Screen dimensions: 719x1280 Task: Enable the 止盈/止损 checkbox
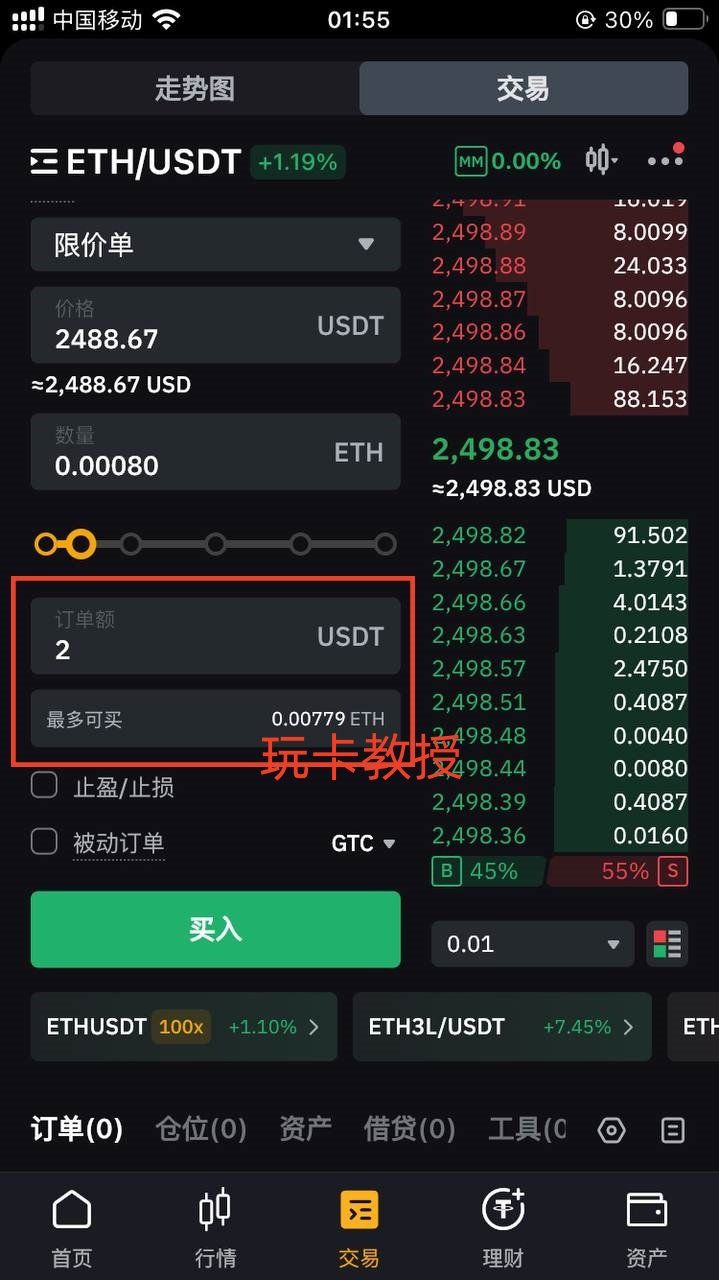point(45,786)
